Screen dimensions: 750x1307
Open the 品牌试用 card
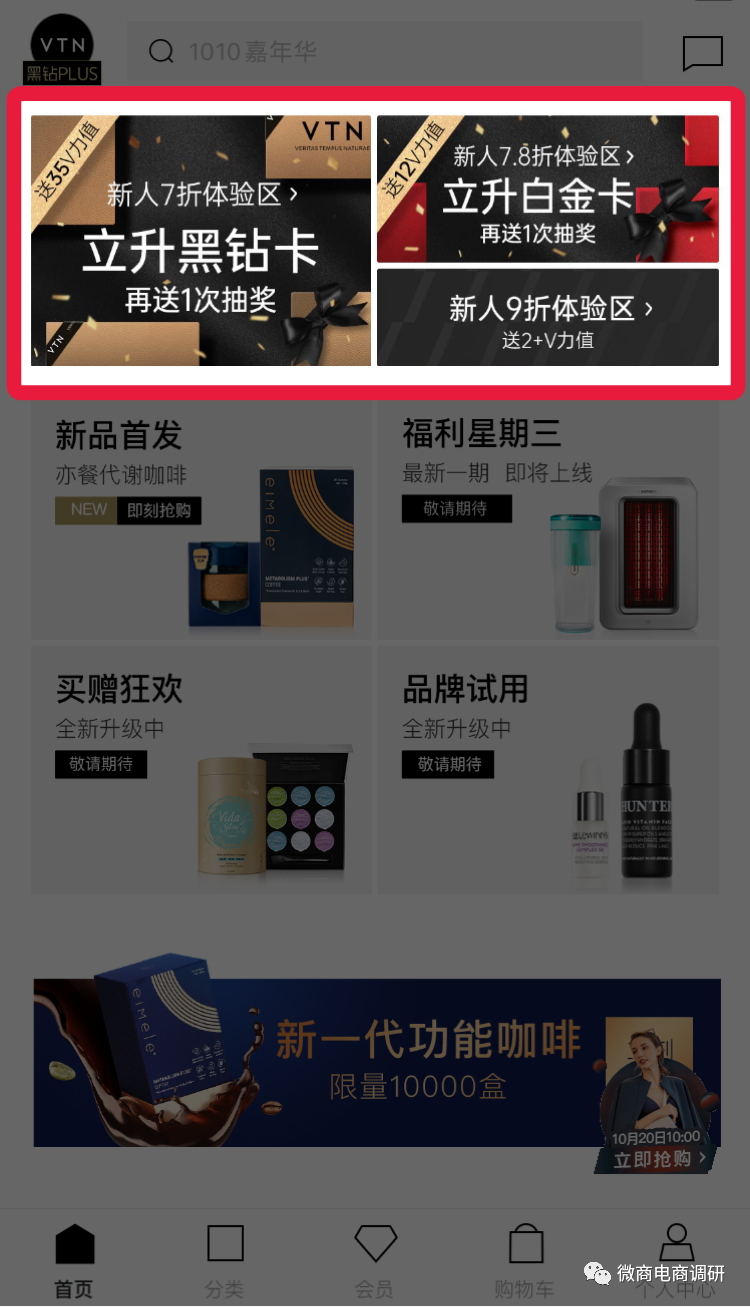547,768
